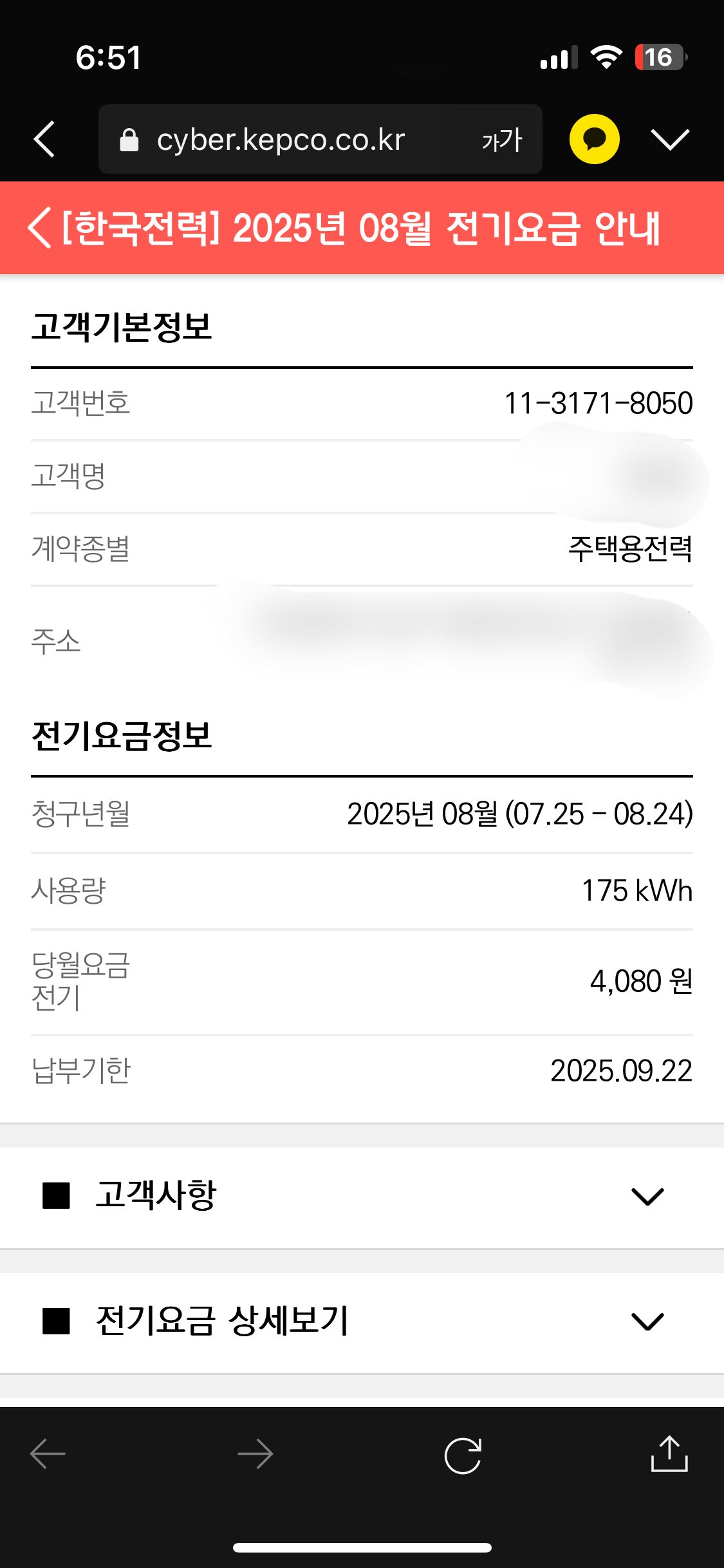This screenshot has height=1568, width=724.
Task: Expand the 고객사항 section
Action: (647, 1197)
